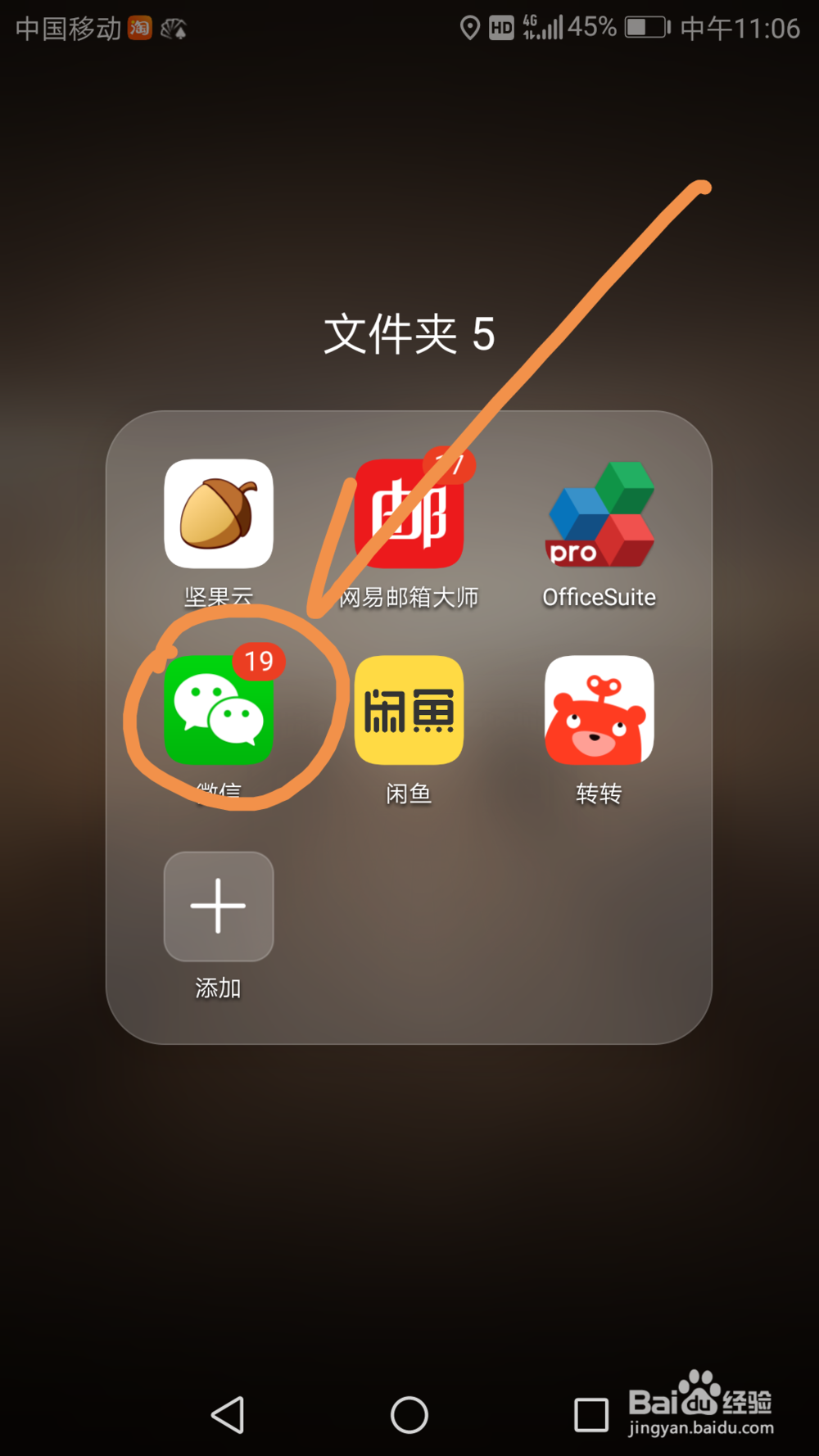Image resolution: width=819 pixels, height=1456 pixels.
Task: Tap the HD volte indicator
Action: (500, 27)
